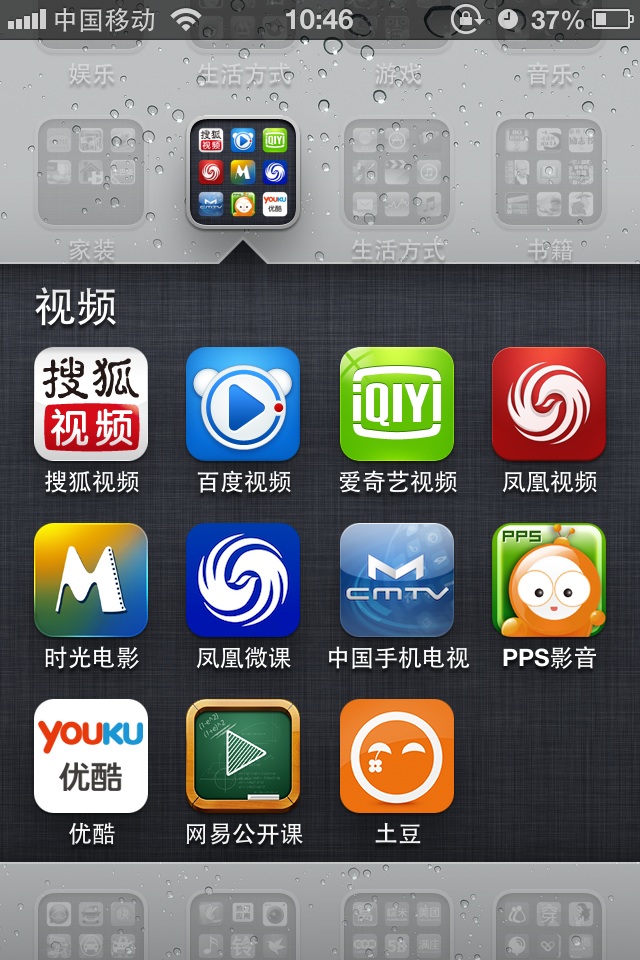This screenshot has height=960, width=640.
Task: Tap the open 视频 folder icon to close it
Action: [243, 172]
